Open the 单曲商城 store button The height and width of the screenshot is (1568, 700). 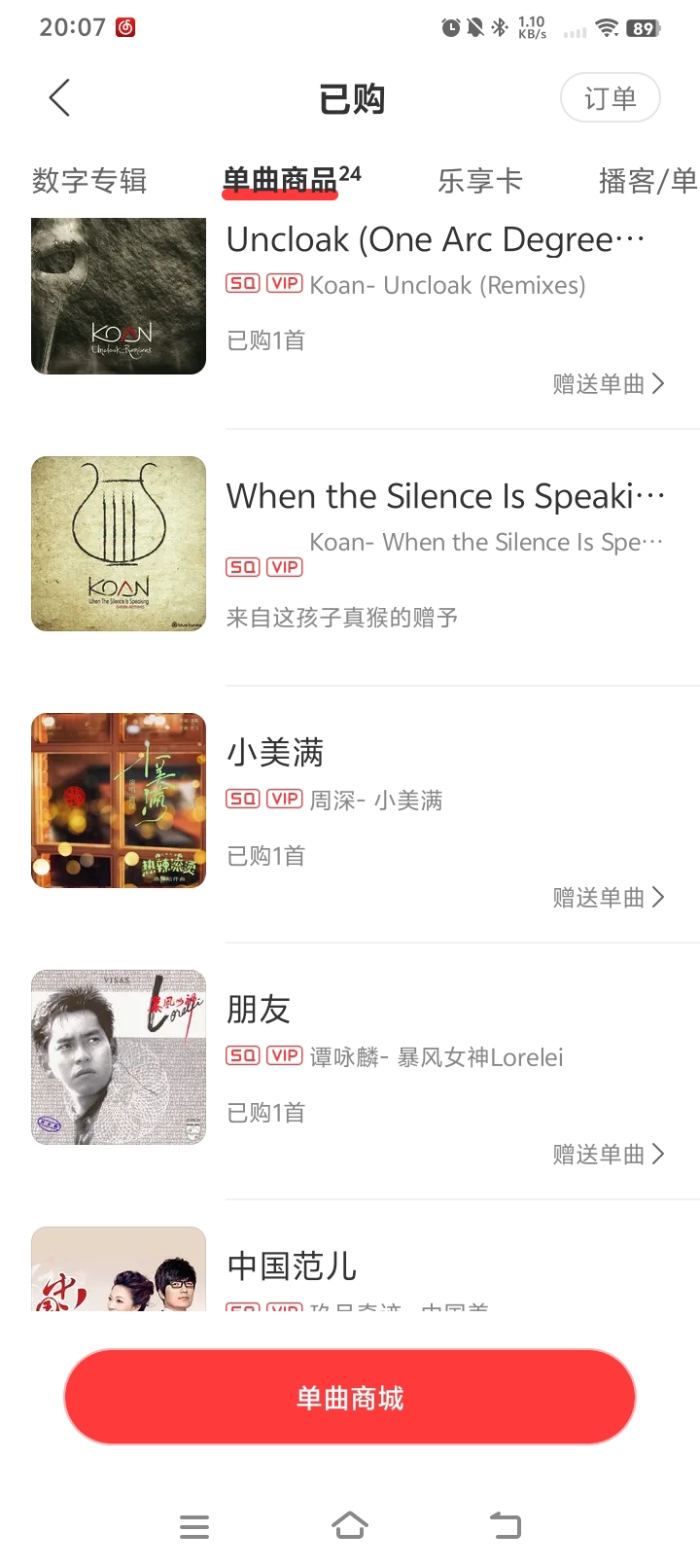click(x=350, y=1398)
